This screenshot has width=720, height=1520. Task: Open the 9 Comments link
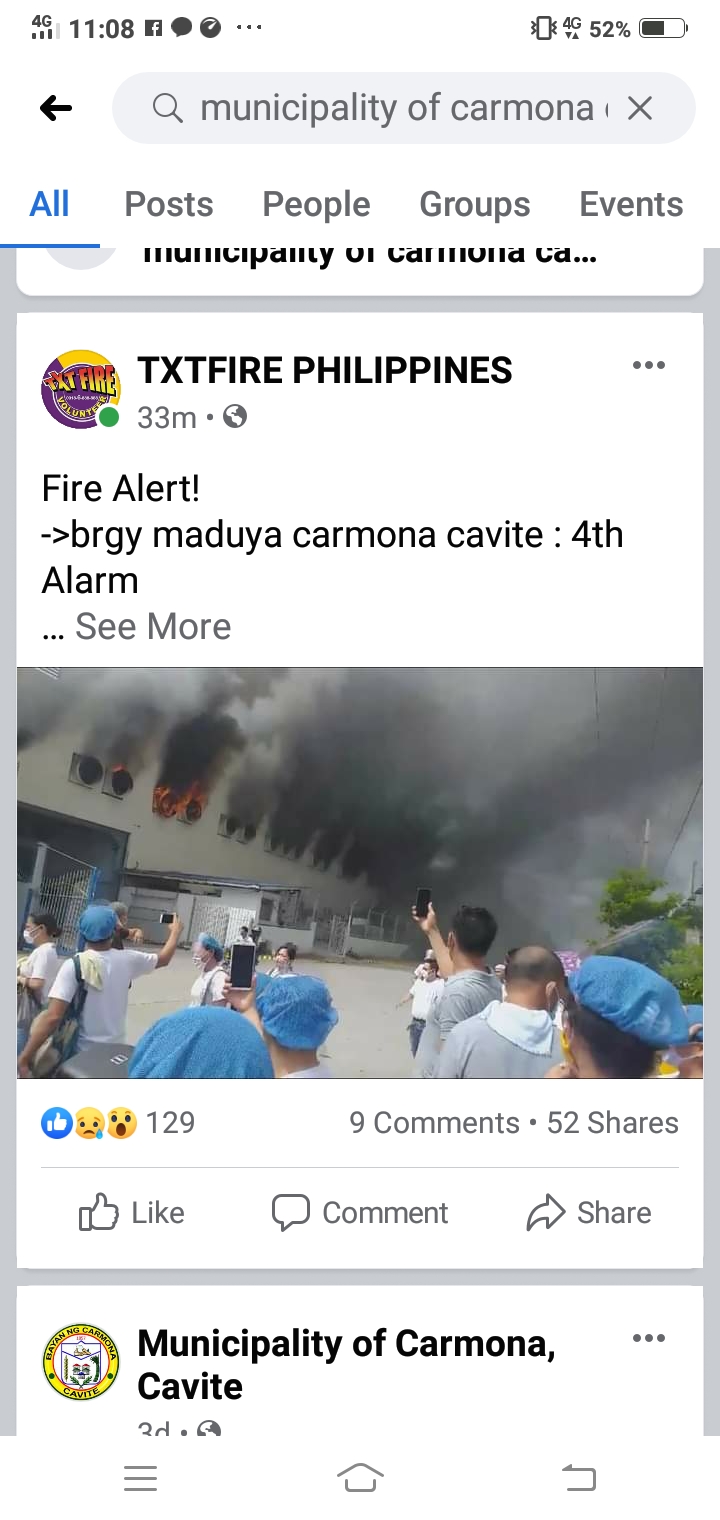(433, 1123)
